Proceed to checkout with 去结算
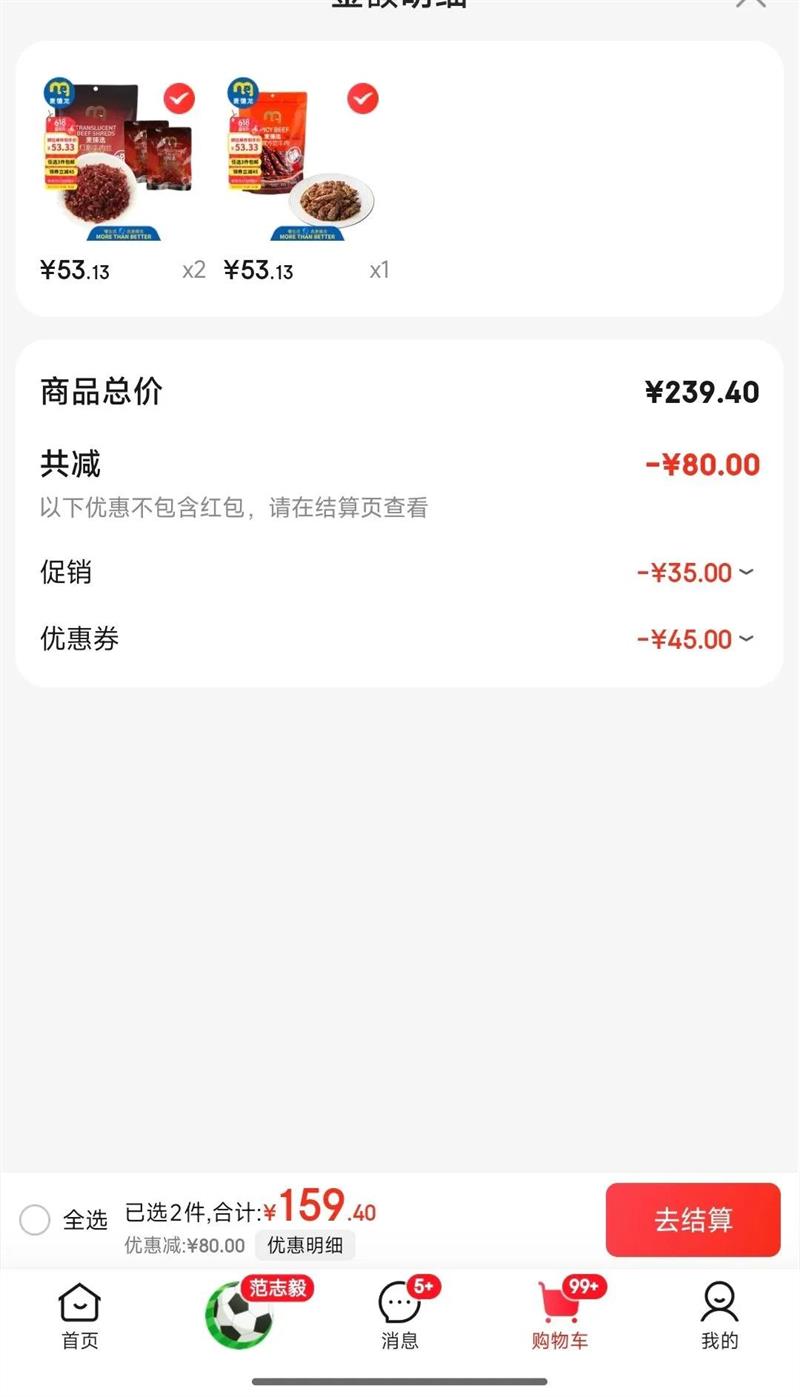Screen dimensions: 800x1397 click(x=693, y=1220)
